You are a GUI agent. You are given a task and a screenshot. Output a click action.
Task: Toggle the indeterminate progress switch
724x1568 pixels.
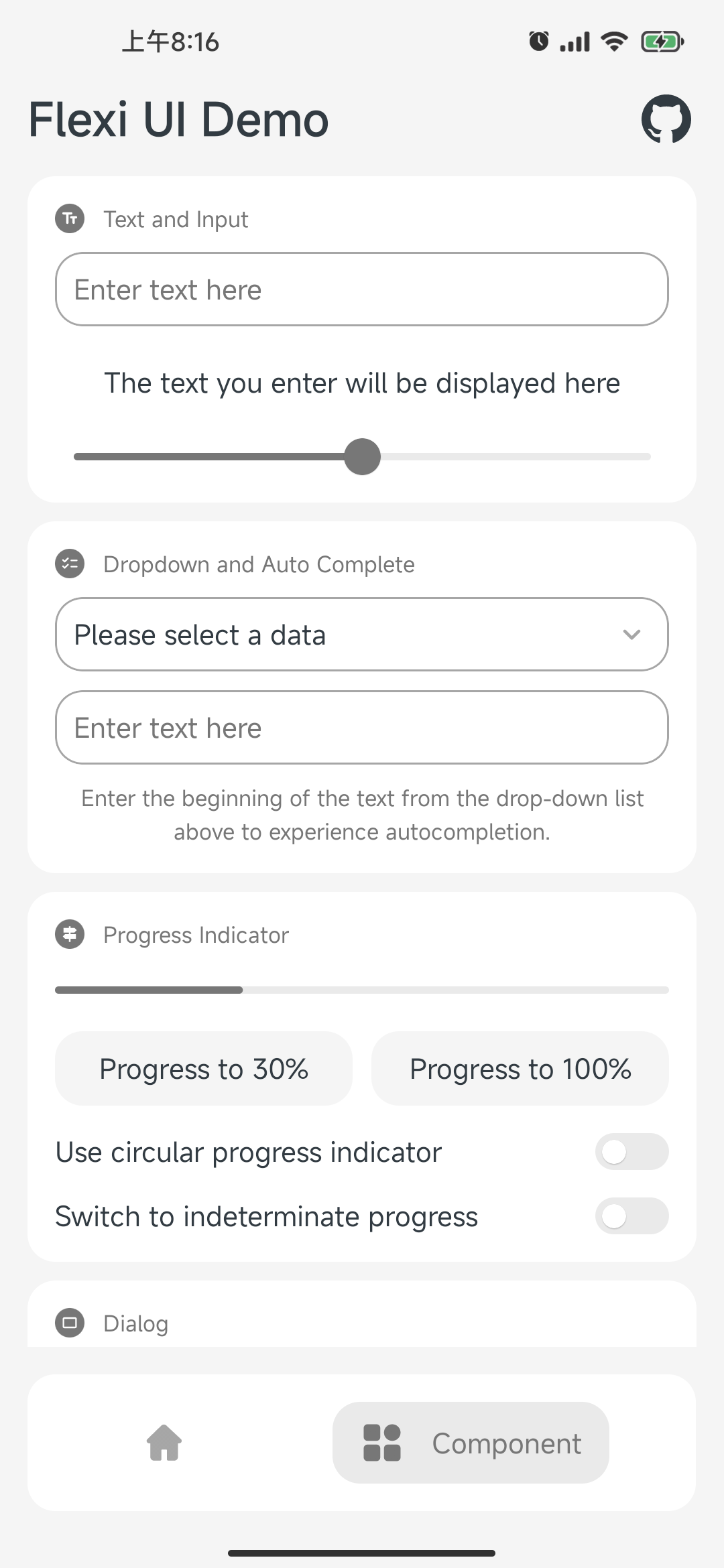[631, 1216]
